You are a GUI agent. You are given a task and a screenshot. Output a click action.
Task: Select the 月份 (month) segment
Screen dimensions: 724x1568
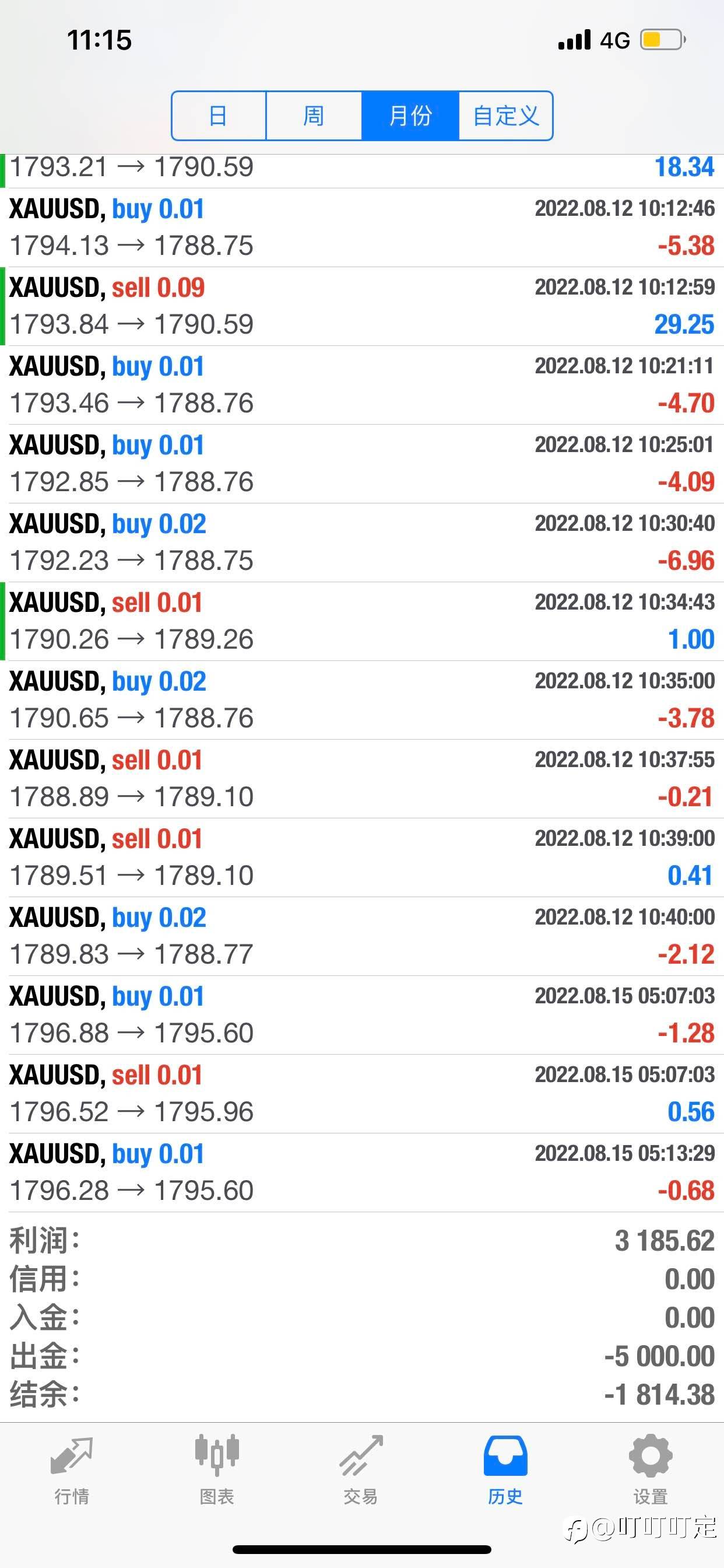[x=410, y=116]
